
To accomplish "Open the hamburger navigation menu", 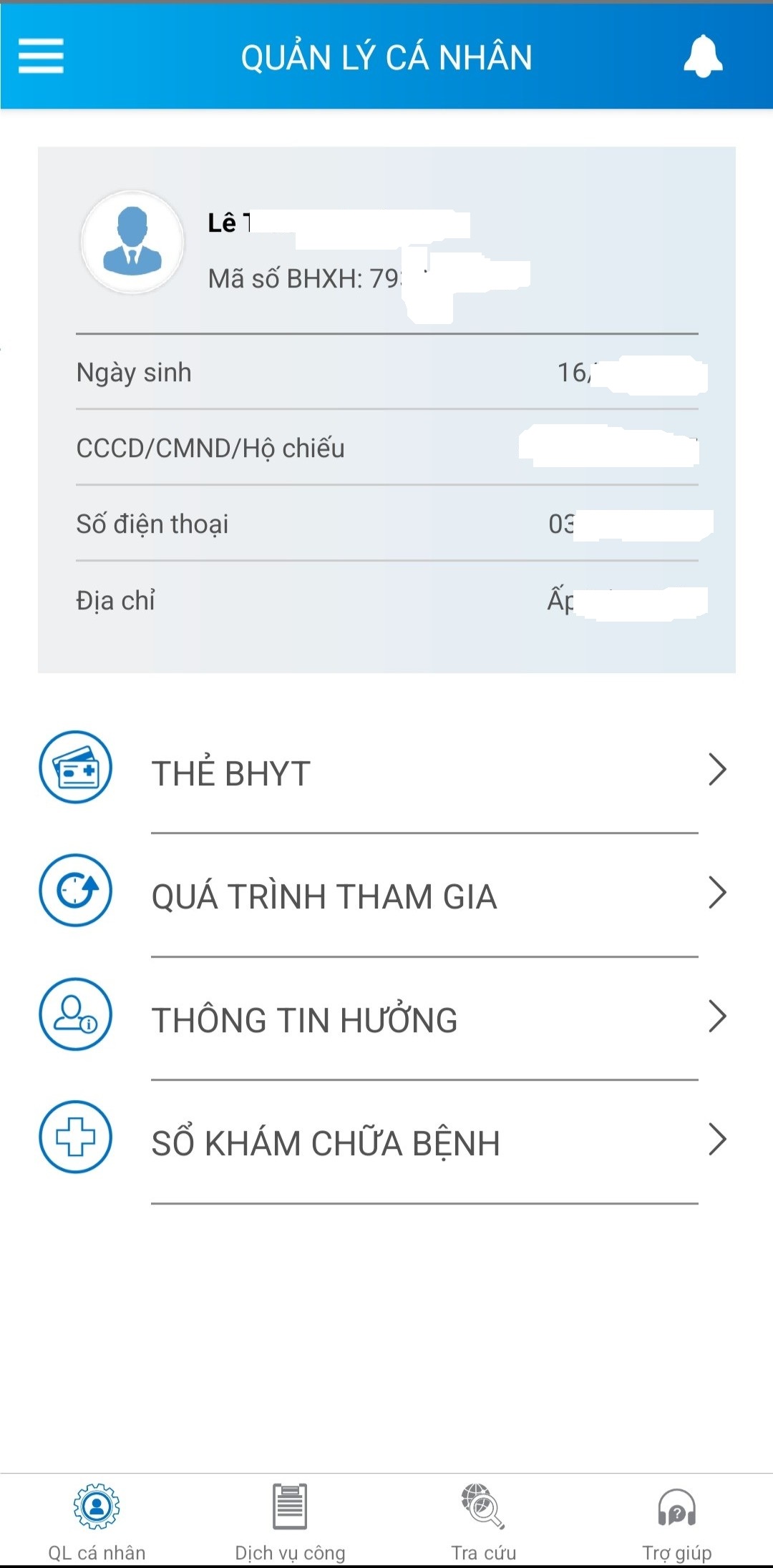I will point(41,56).
